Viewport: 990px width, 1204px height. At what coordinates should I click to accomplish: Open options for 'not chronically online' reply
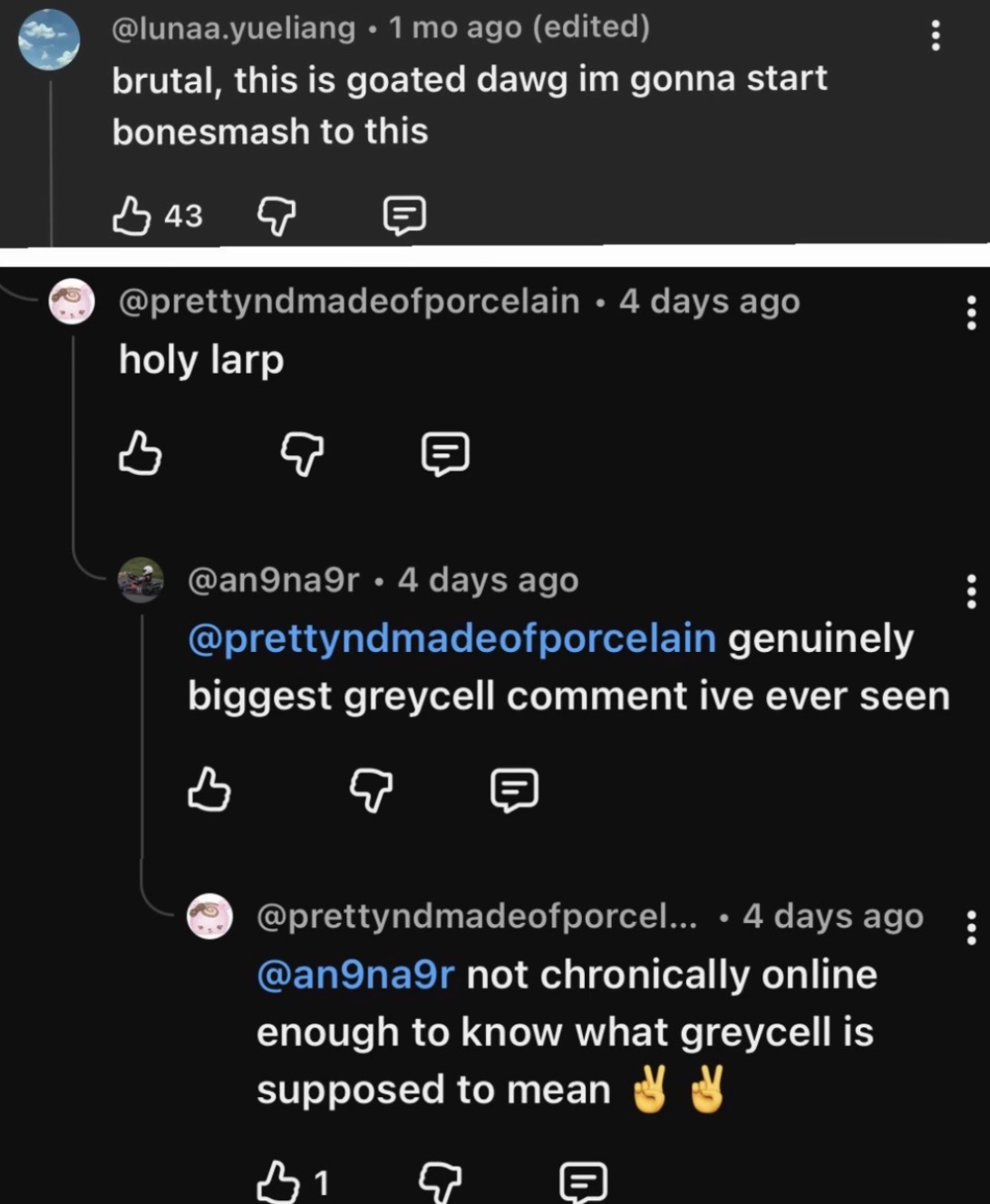coord(971,927)
